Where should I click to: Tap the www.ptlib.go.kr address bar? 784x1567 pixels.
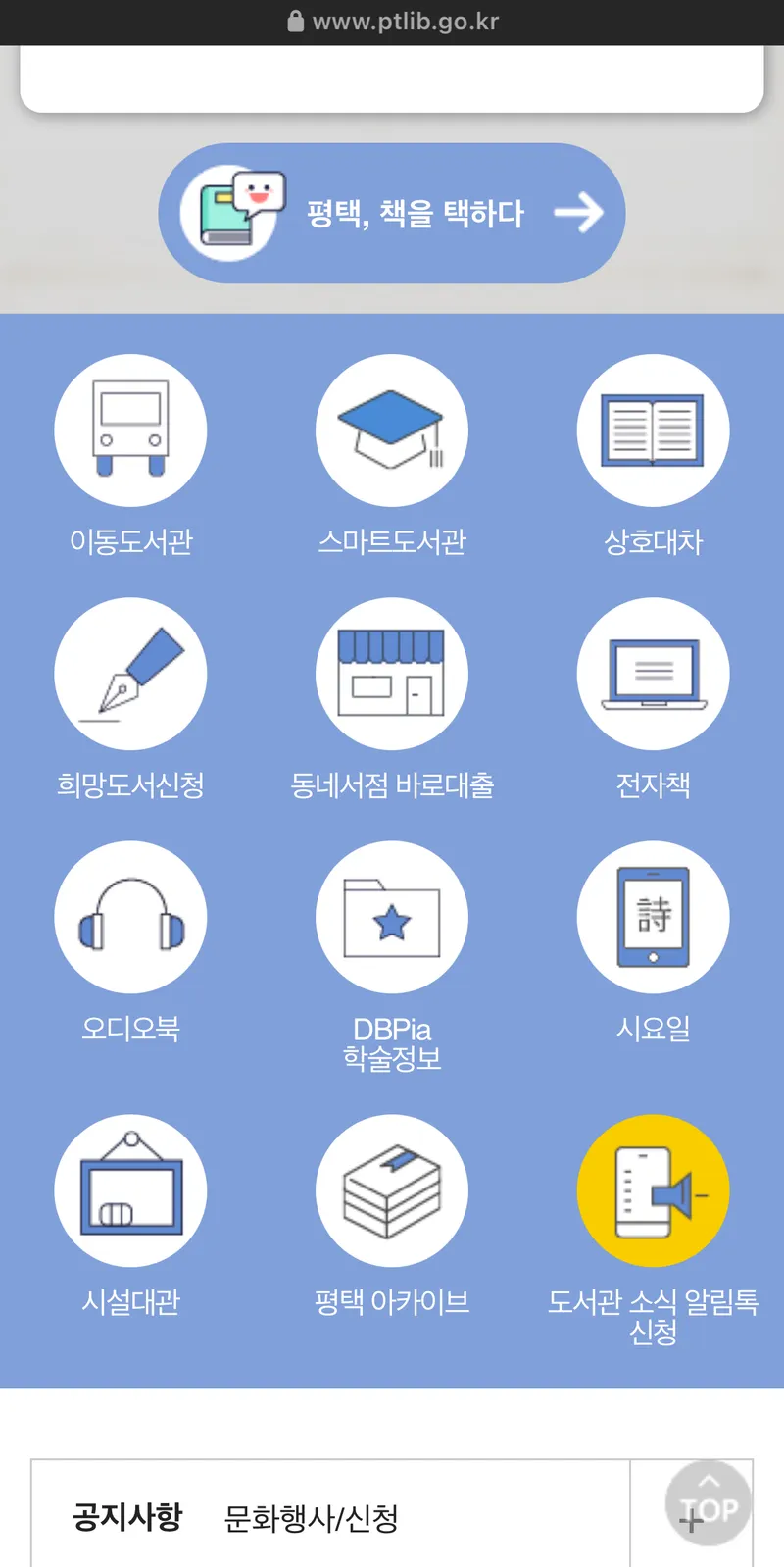[x=392, y=22]
